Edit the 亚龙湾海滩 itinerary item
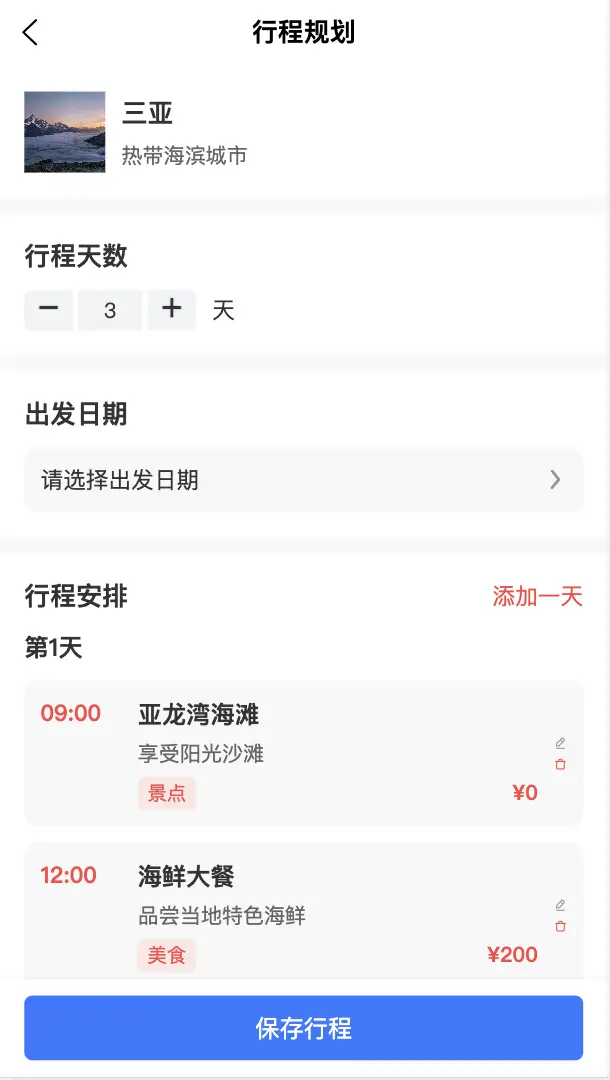 point(560,743)
